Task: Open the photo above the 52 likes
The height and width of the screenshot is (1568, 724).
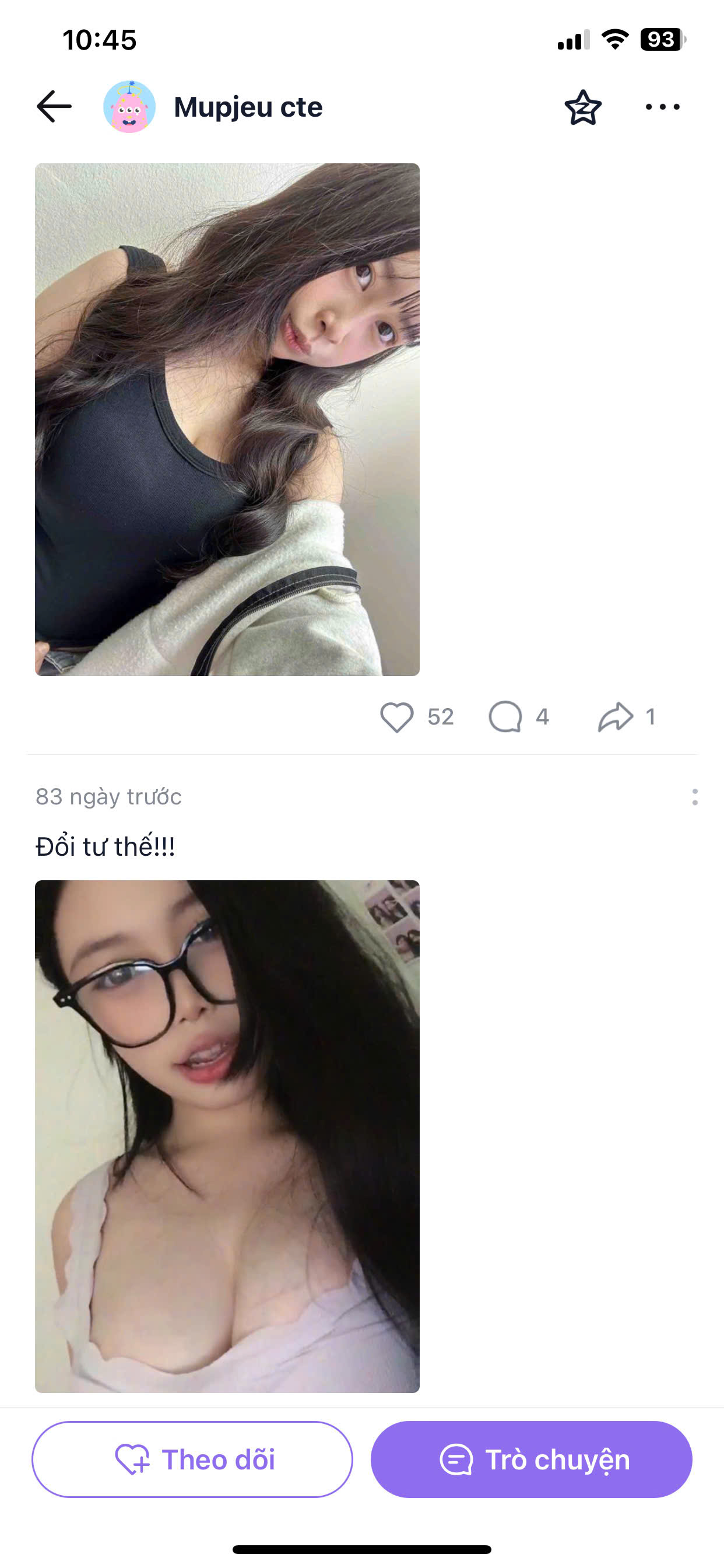Action: point(227,419)
